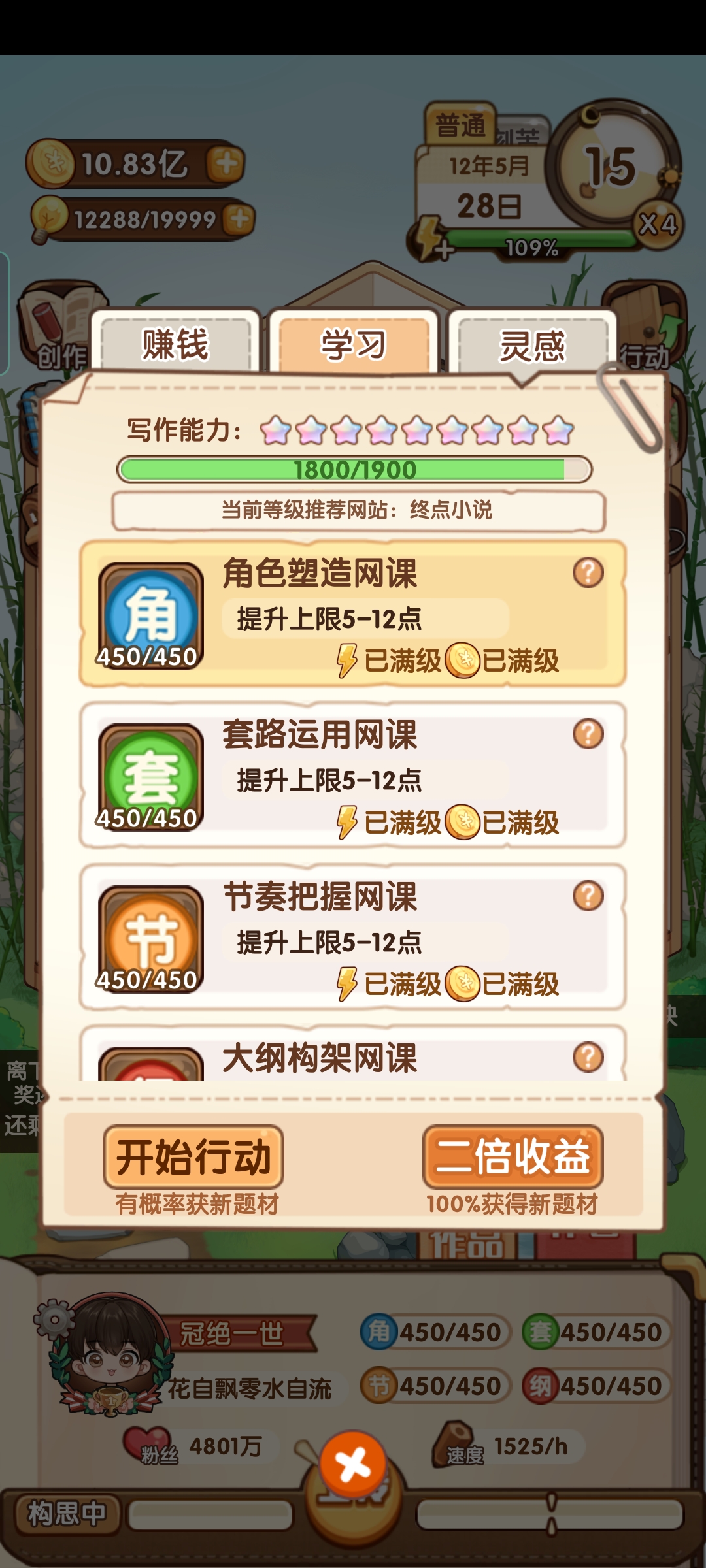Select the 套路运用网课 course card
This screenshot has height=1568, width=706.
353,776
